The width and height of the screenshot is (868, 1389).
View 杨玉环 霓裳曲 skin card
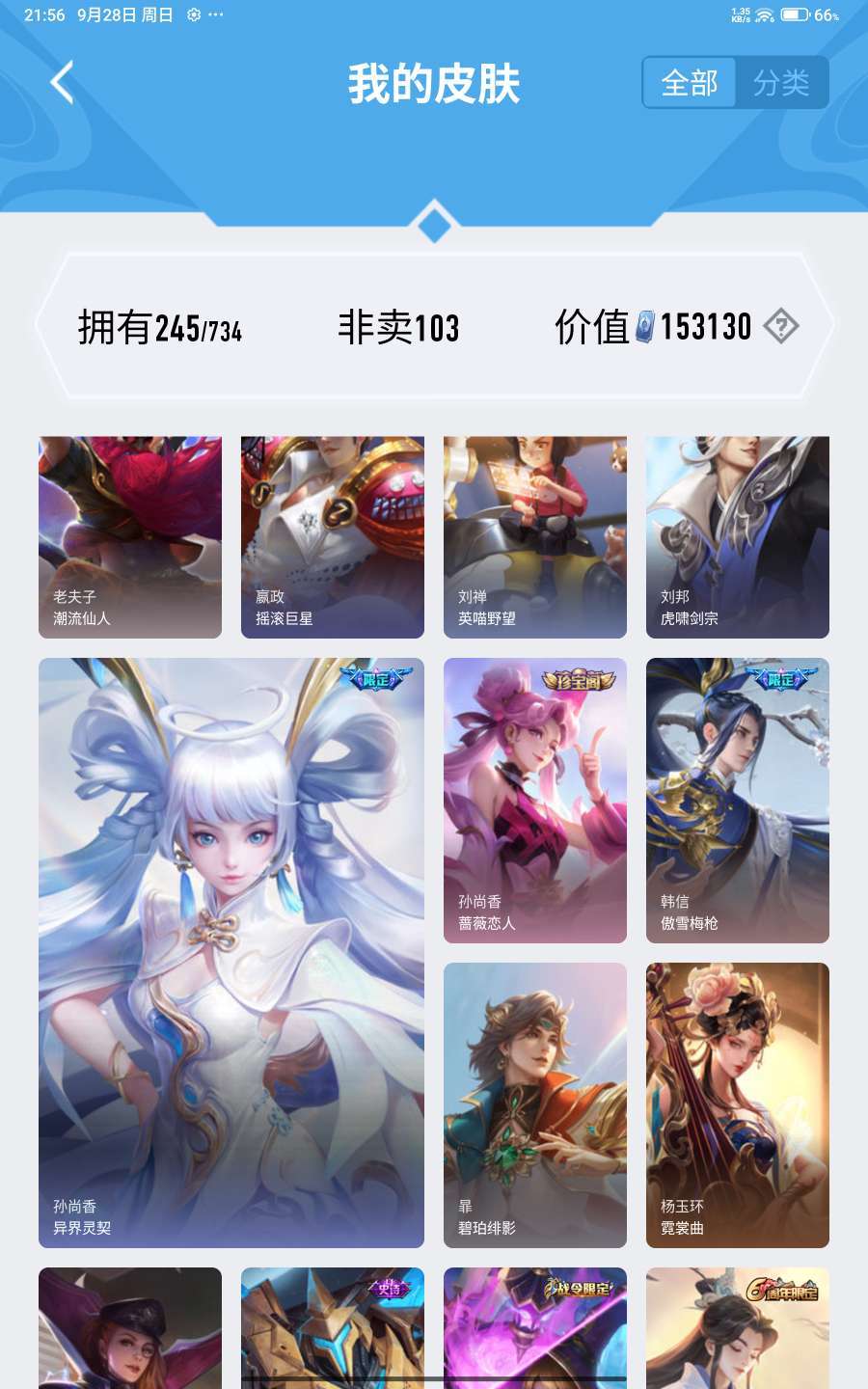point(738,1104)
